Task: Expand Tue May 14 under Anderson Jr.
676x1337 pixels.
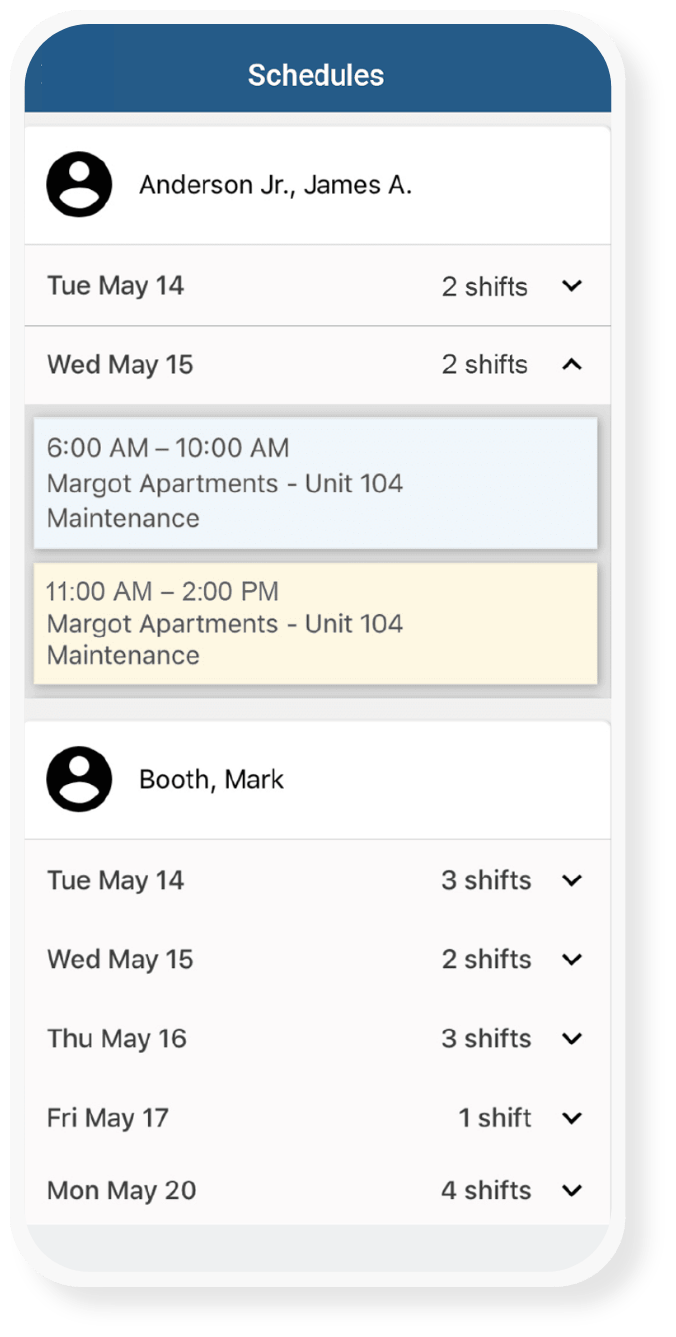Action: coord(571,286)
